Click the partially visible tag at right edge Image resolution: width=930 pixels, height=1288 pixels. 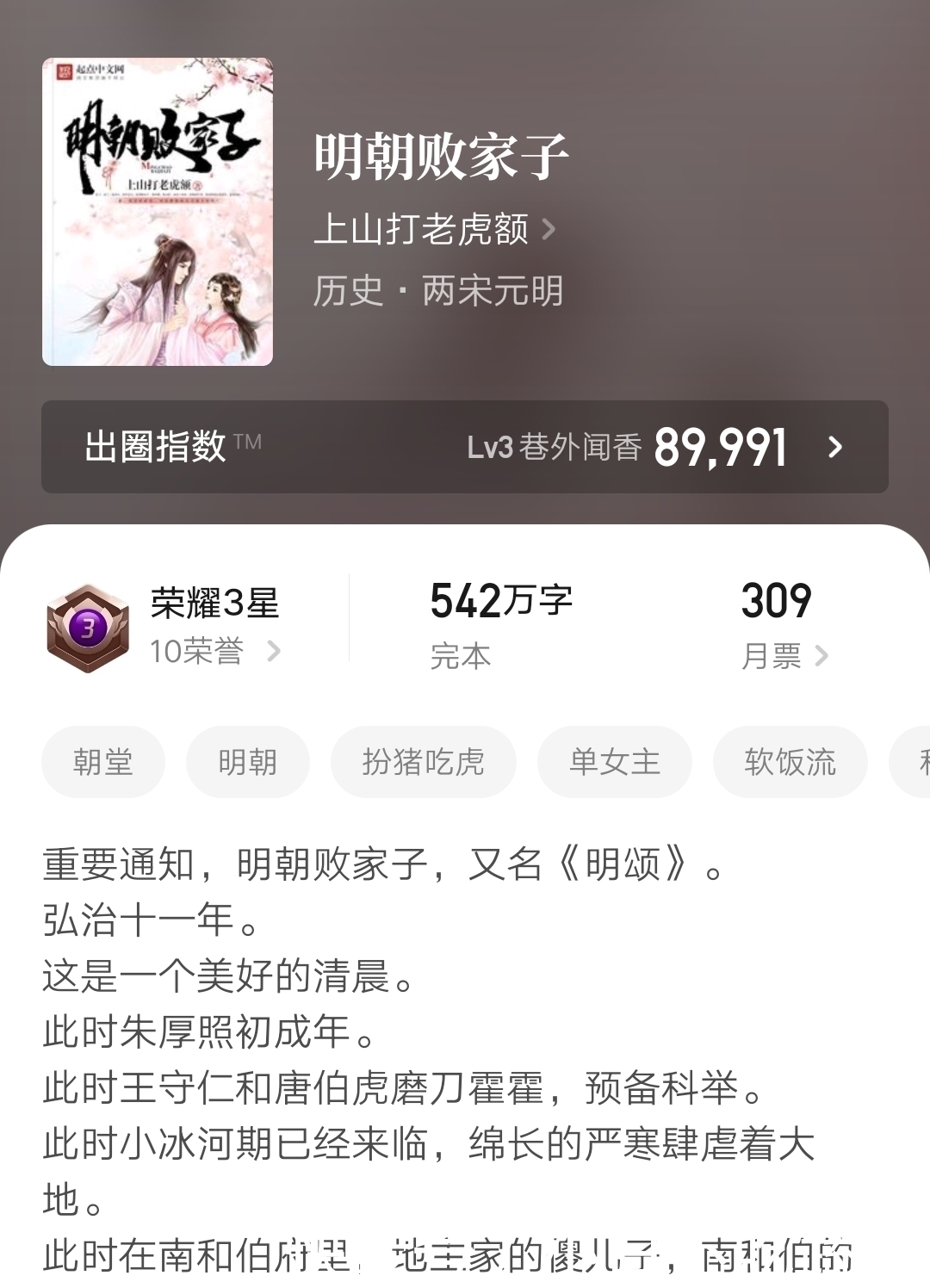click(x=915, y=761)
